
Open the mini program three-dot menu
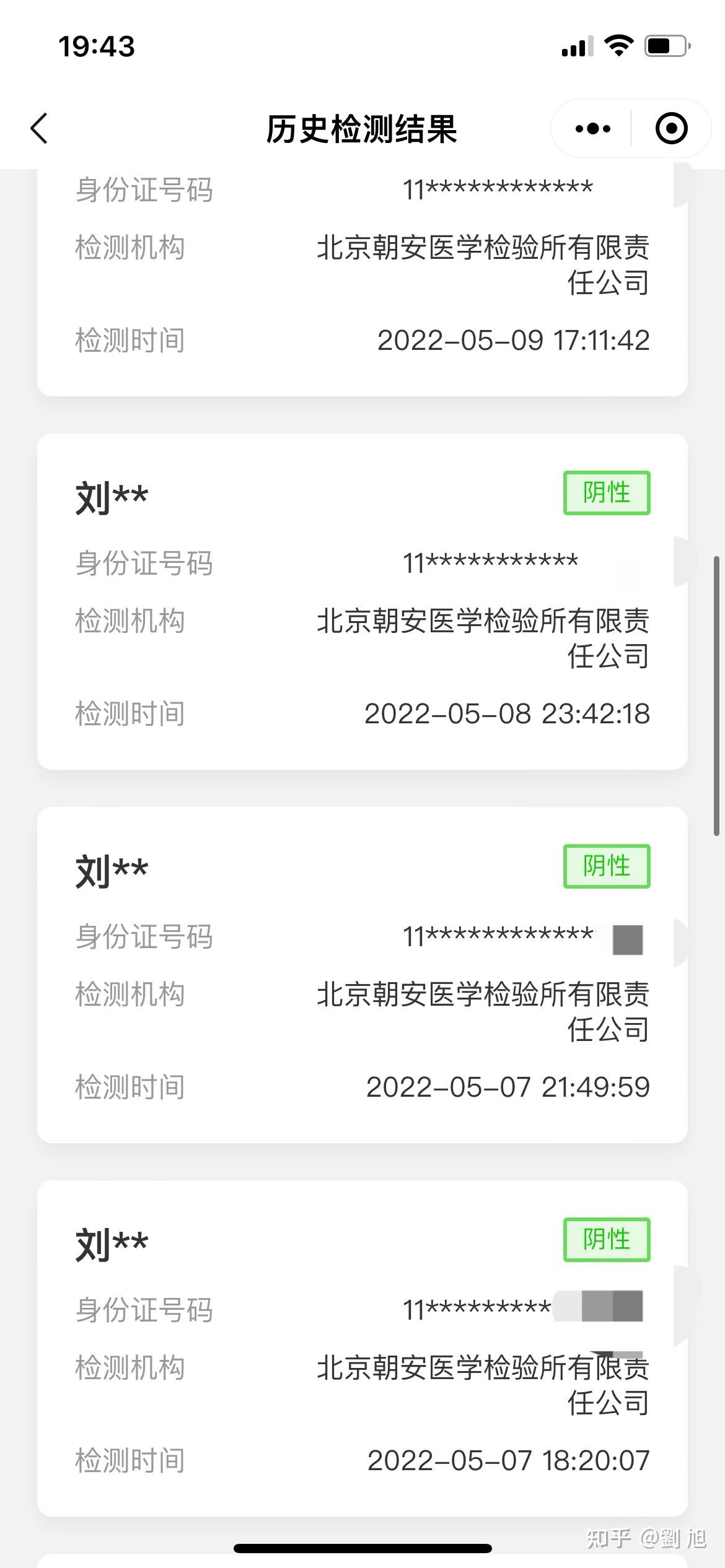pos(592,129)
